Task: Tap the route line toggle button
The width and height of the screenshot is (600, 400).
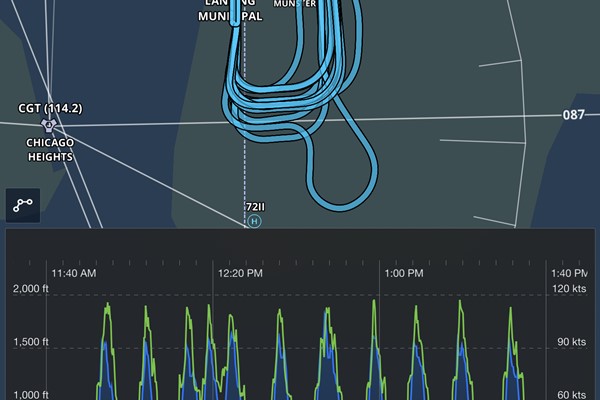Action: coord(22,205)
